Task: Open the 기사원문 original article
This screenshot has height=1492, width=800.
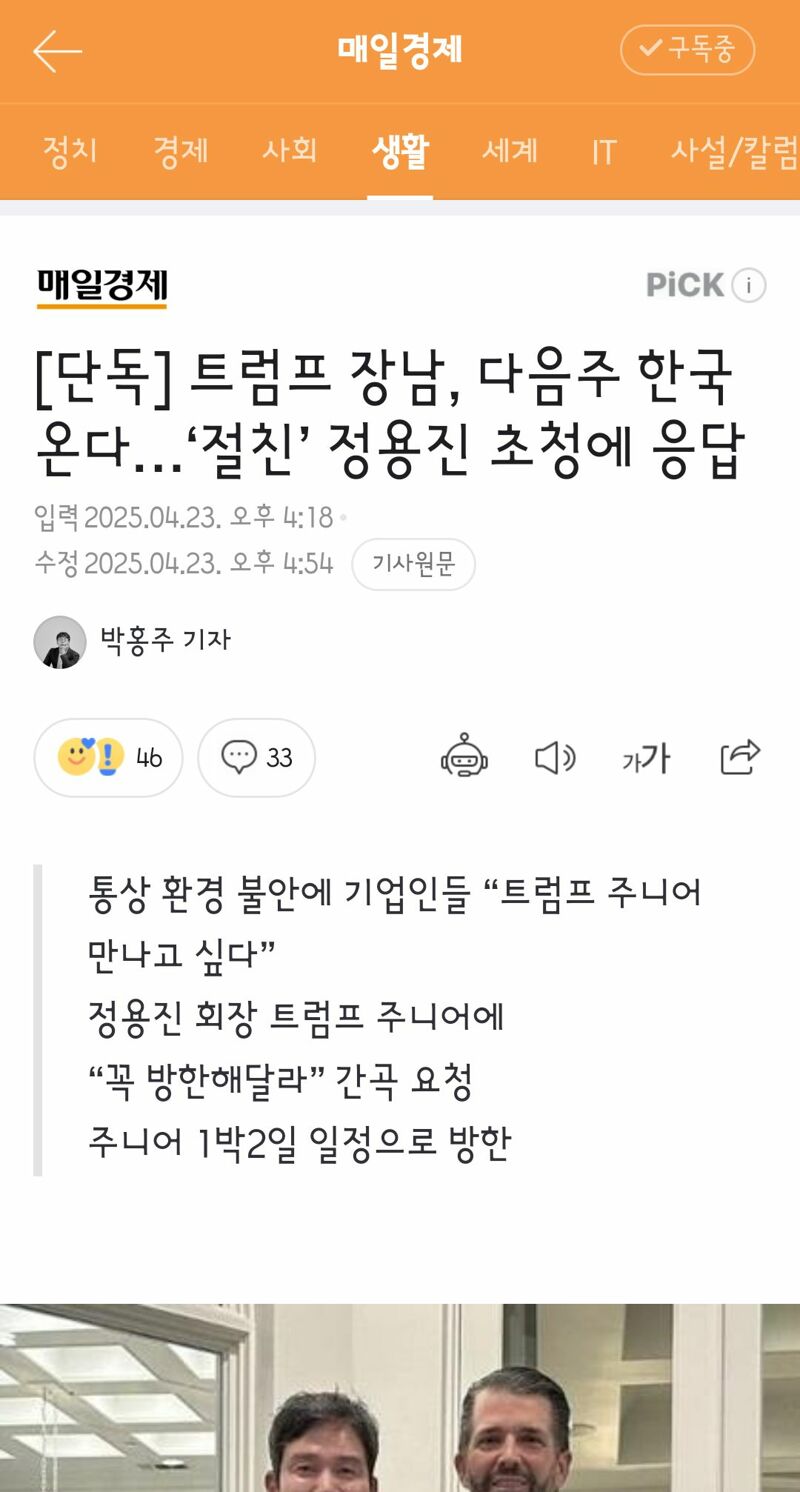Action: (x=413, y=564)
